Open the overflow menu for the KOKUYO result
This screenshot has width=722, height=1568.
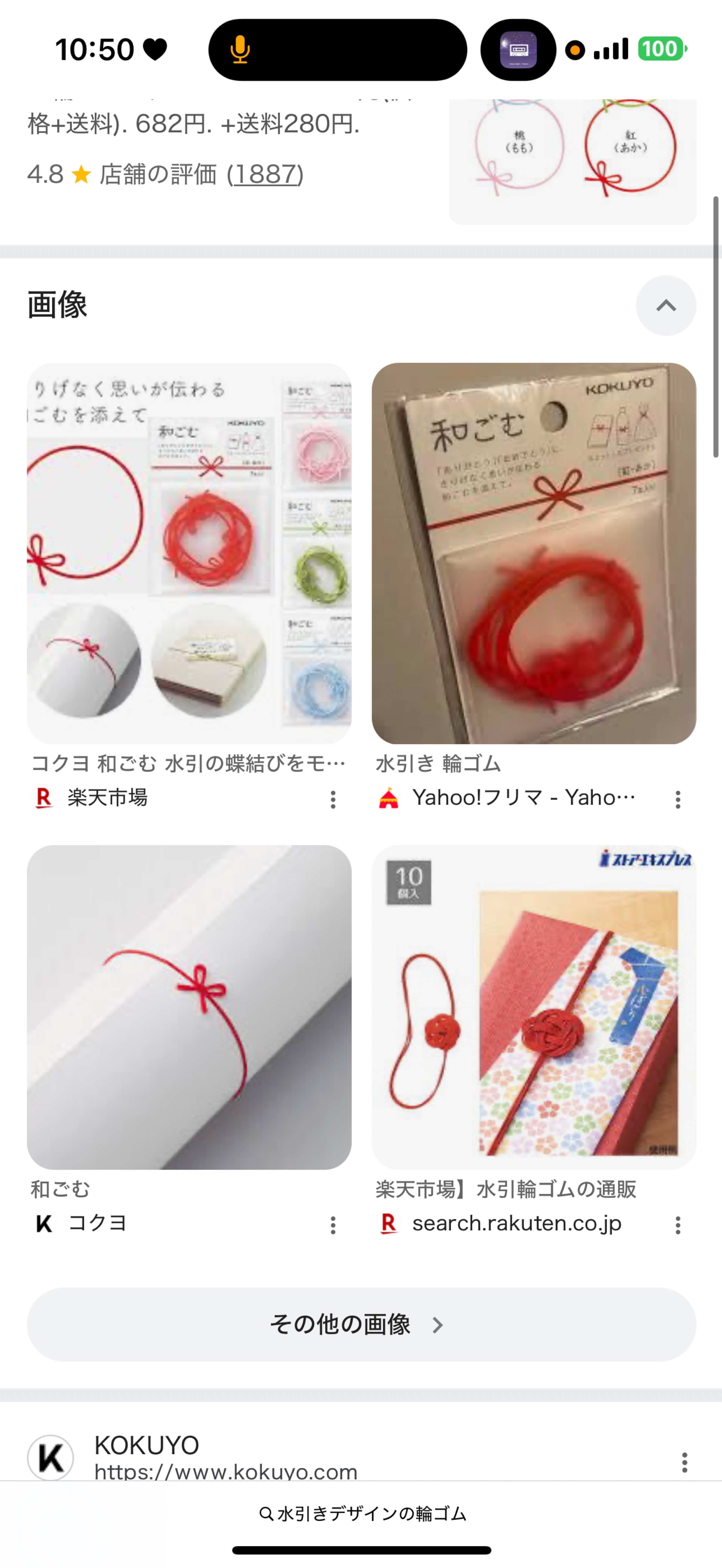click(x=684, y=1462)
